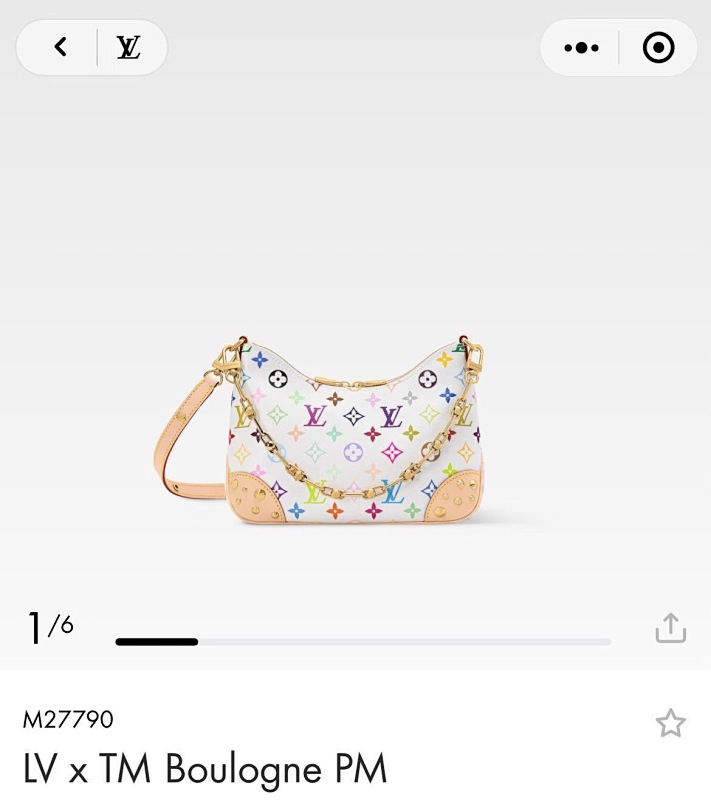Add the bag to favorites with star
This screenshot has width=711, height=800.
point(670,723)
